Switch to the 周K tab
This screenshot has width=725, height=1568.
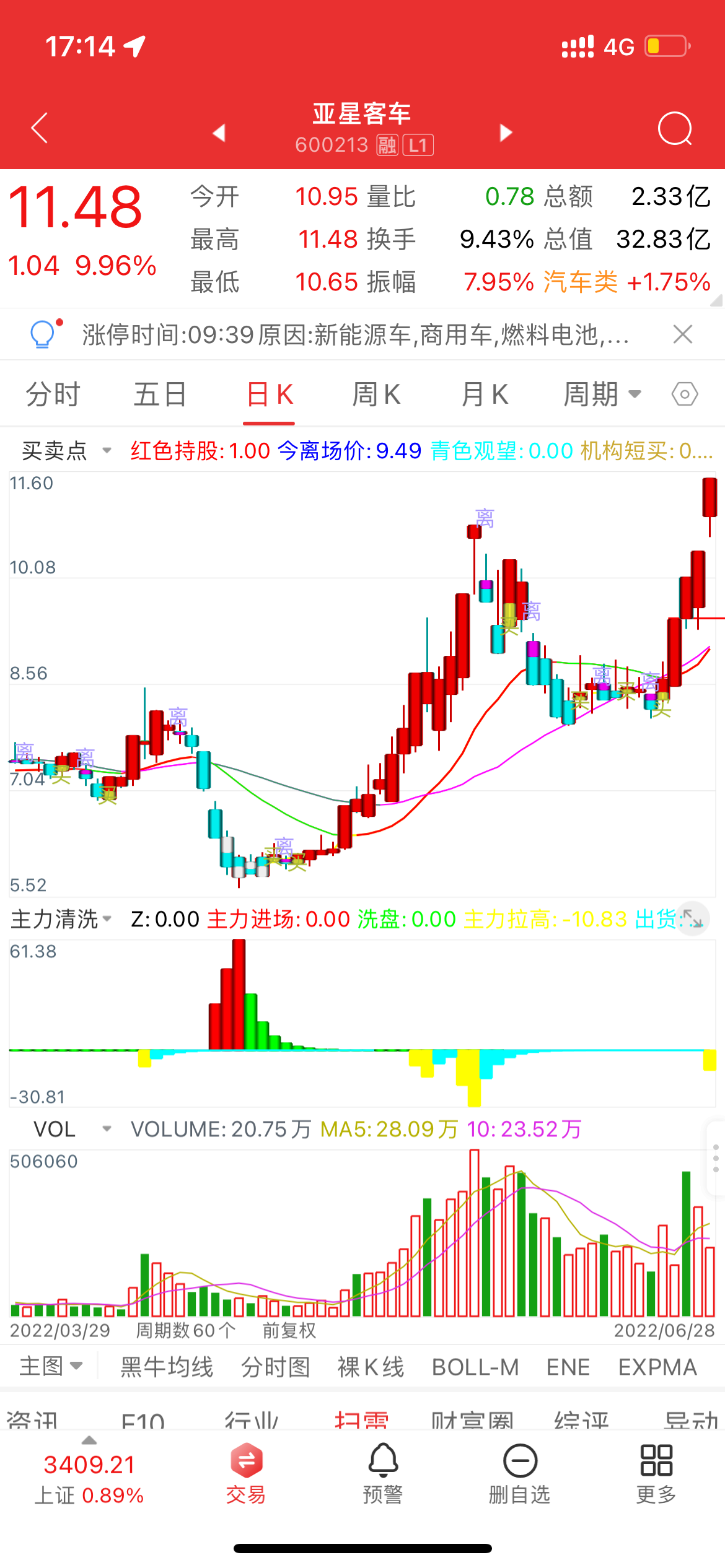pos(376,394)
